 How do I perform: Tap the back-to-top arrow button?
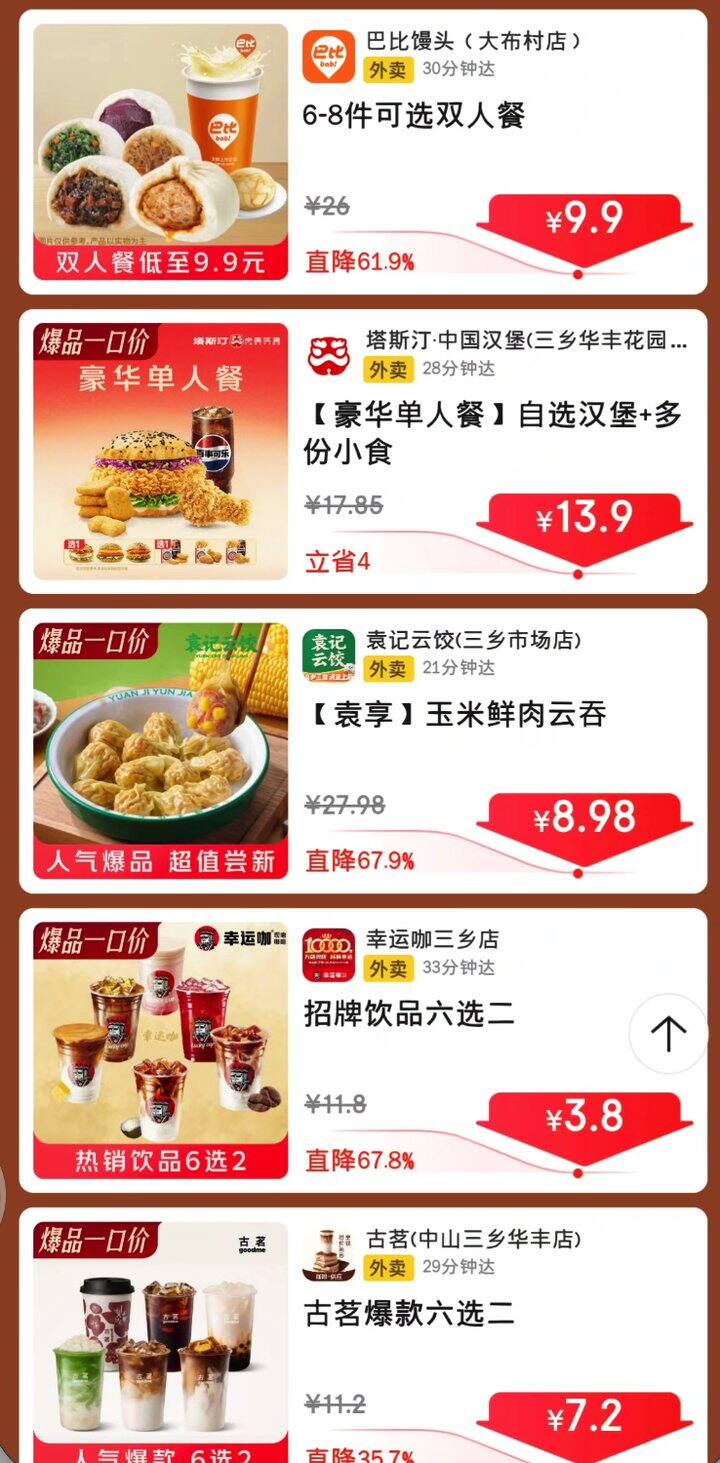668,1033
